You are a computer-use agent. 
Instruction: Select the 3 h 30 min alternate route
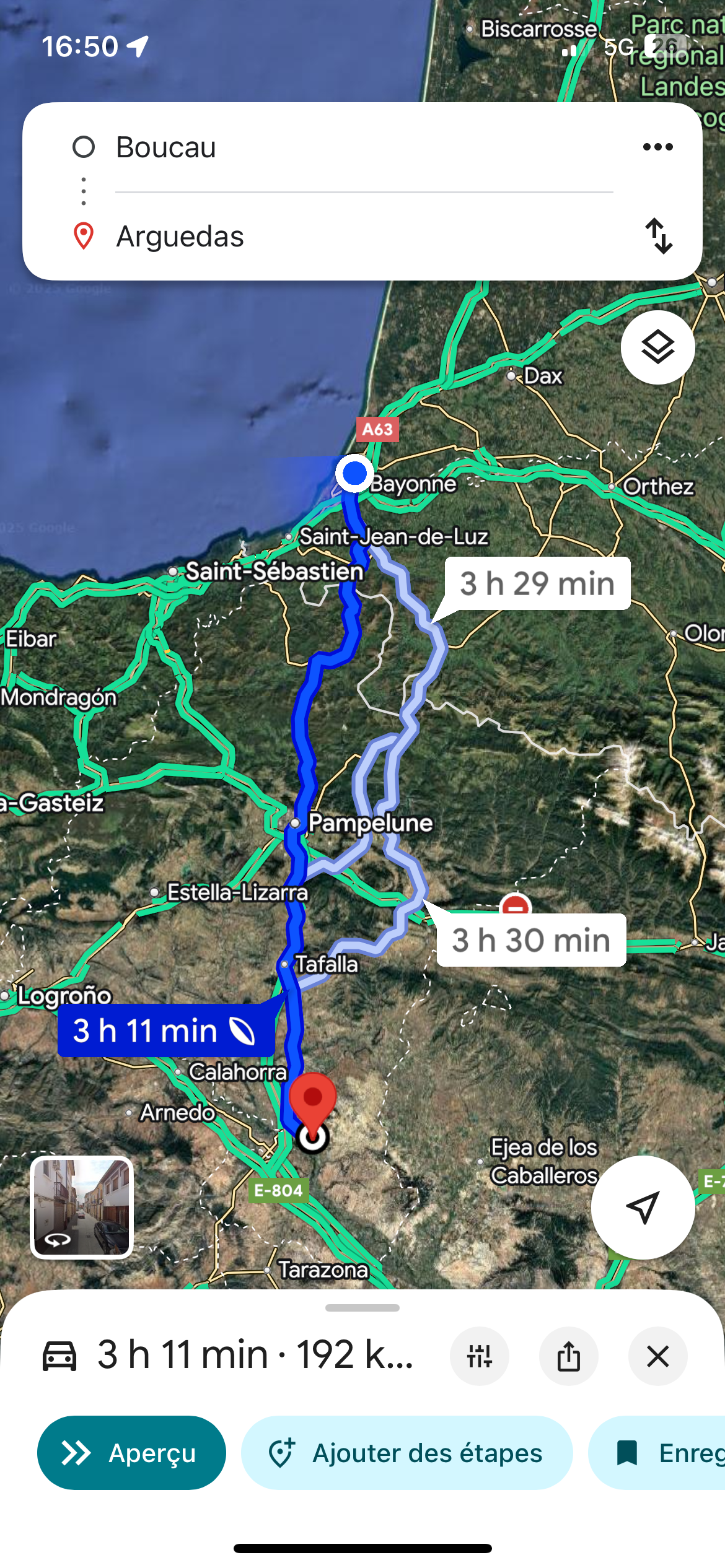tap(531, 940)
